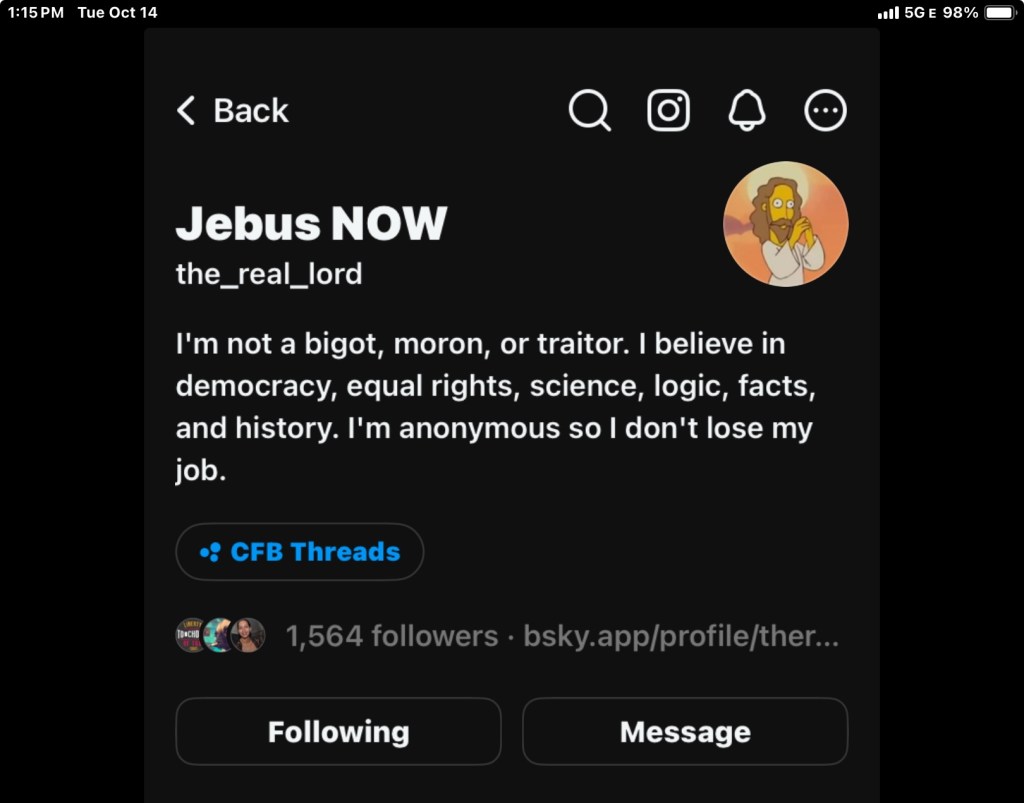Open the bsky.app profile link
The height and width of the screenshot is (803, 1024).
tap(681, 636)
